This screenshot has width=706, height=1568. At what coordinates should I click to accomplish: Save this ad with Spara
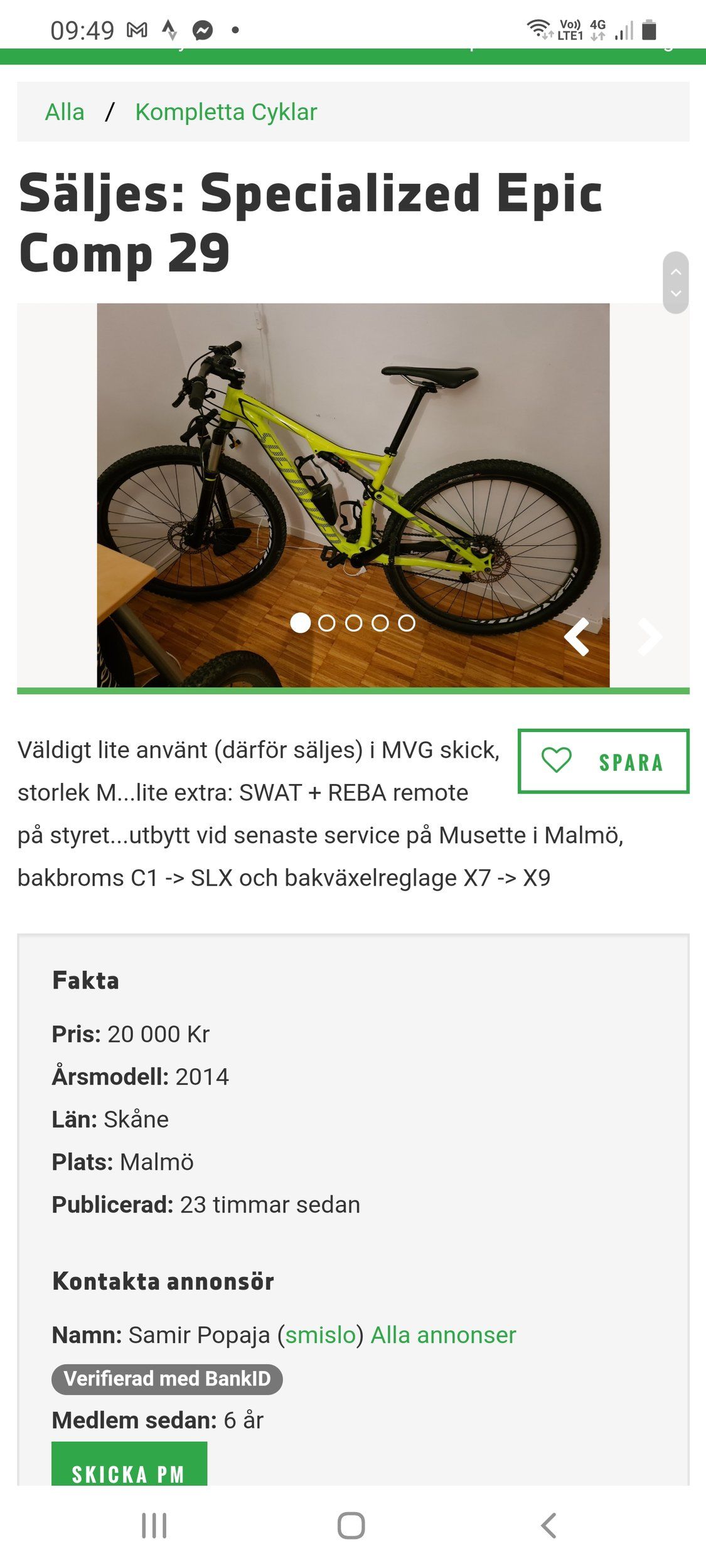pyautogui.click(x=603, y=761)
